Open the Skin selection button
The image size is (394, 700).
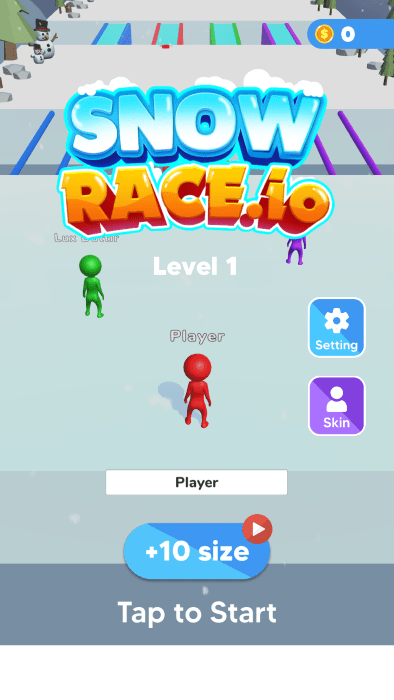click(x=336, y=405)
